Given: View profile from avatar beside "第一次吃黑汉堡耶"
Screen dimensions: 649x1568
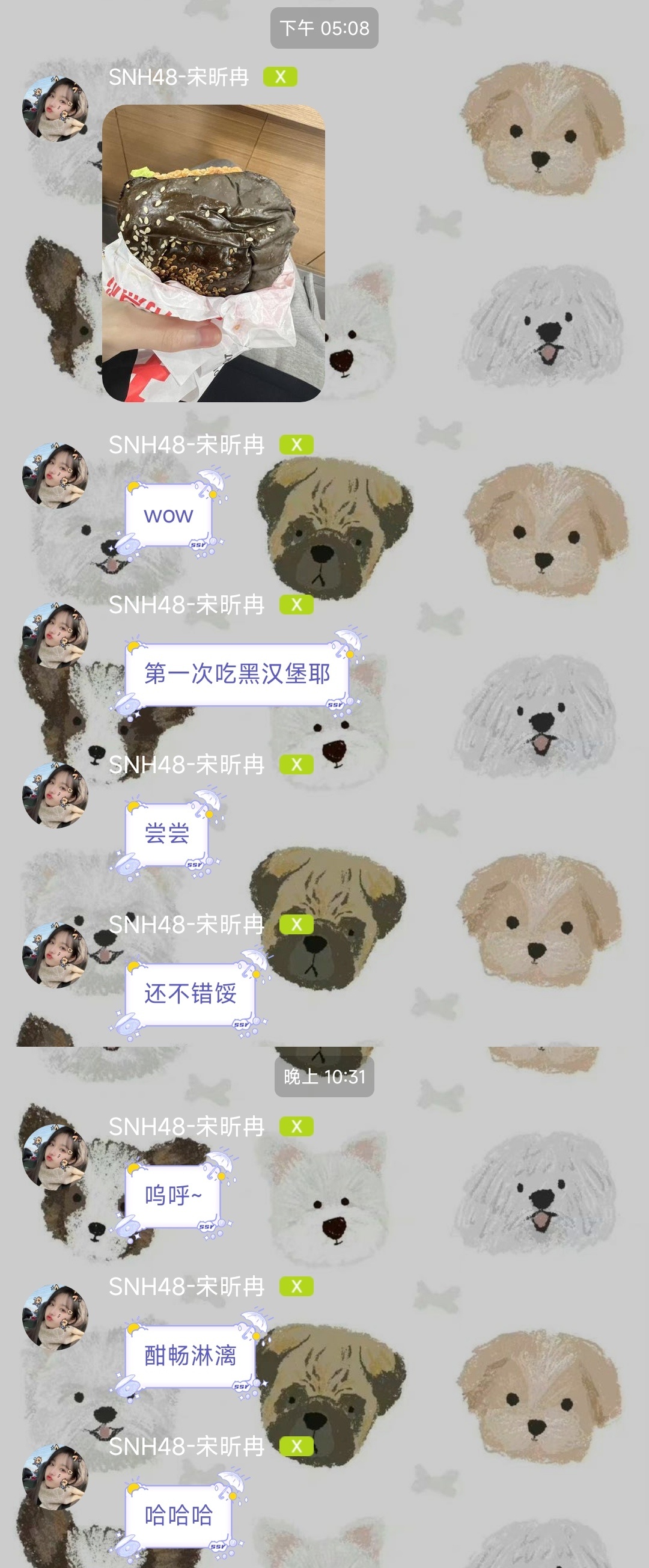Looking at the screenshot, I should 55,635.
